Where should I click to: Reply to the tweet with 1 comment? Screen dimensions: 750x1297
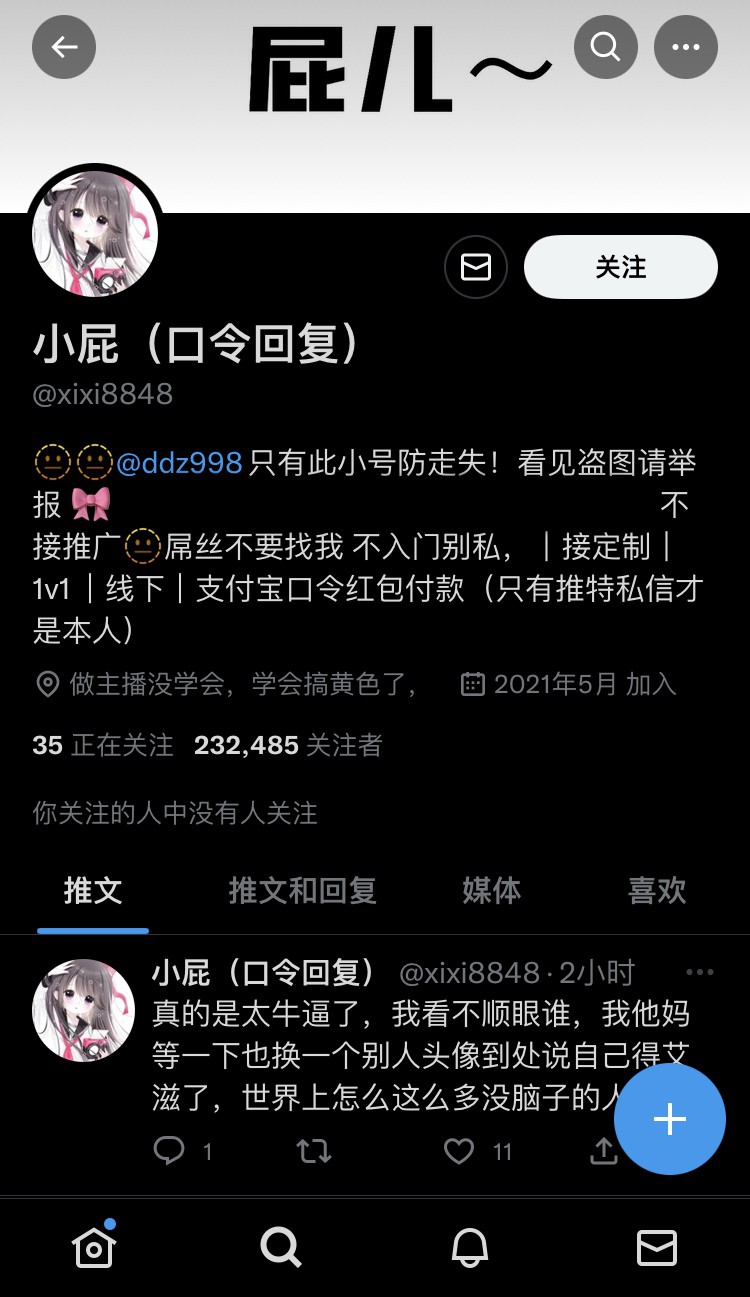(x=169, y=1151)
